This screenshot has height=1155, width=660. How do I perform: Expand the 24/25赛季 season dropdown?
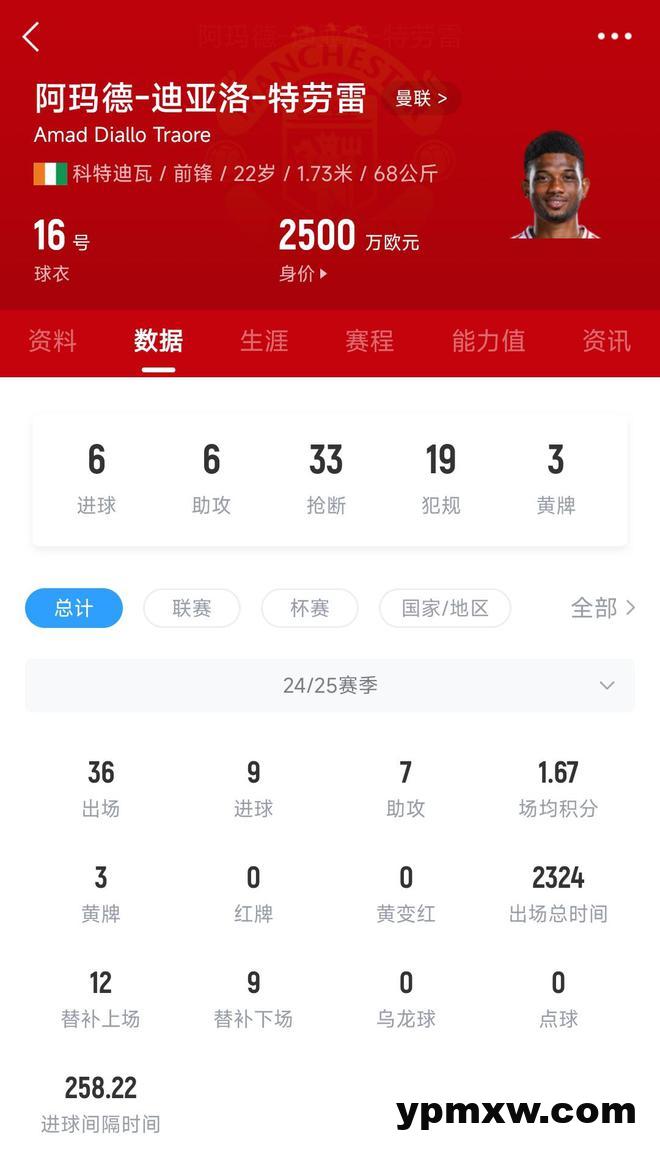tap(330, 686)
